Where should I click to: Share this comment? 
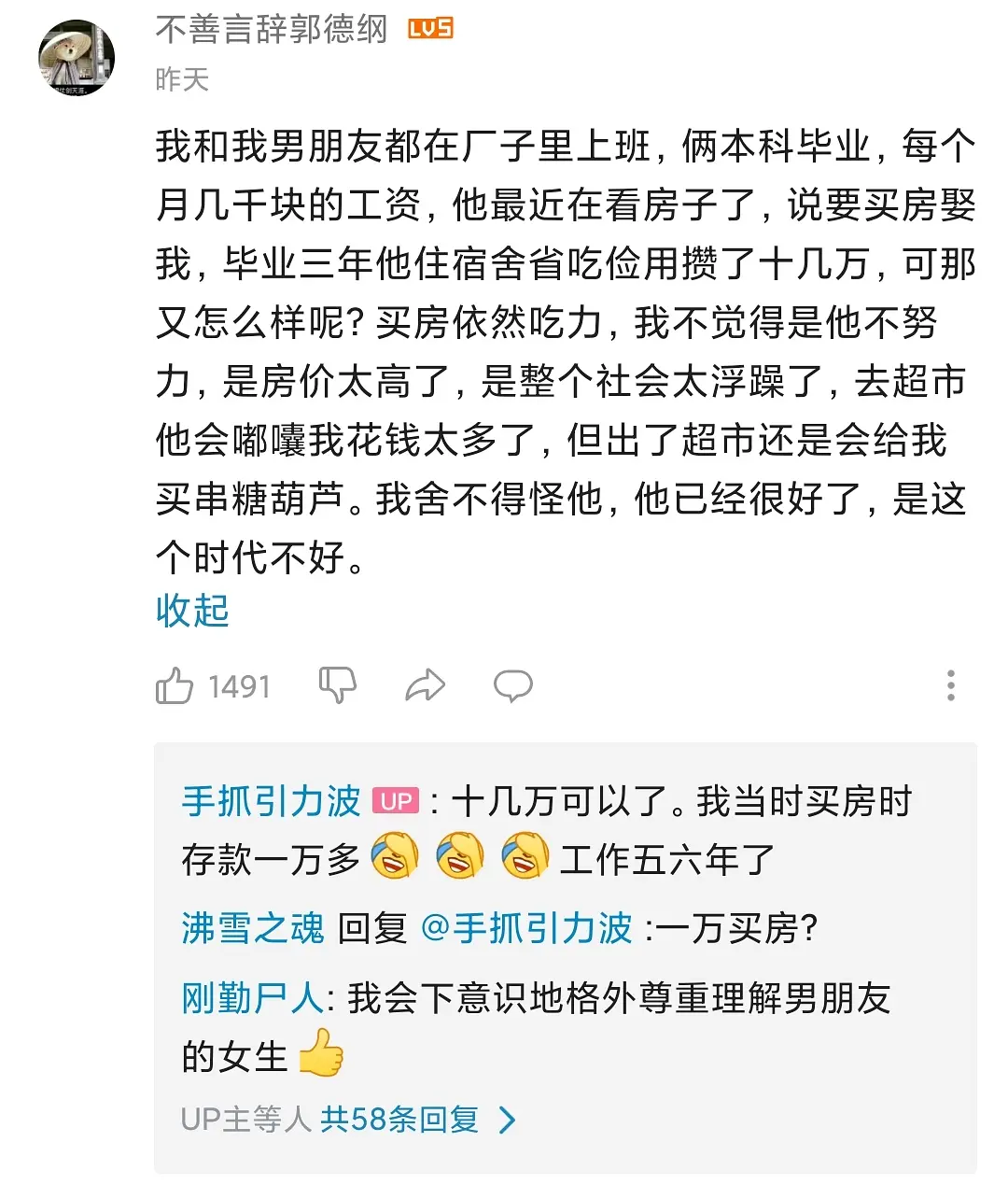click(x=425, y=686)
